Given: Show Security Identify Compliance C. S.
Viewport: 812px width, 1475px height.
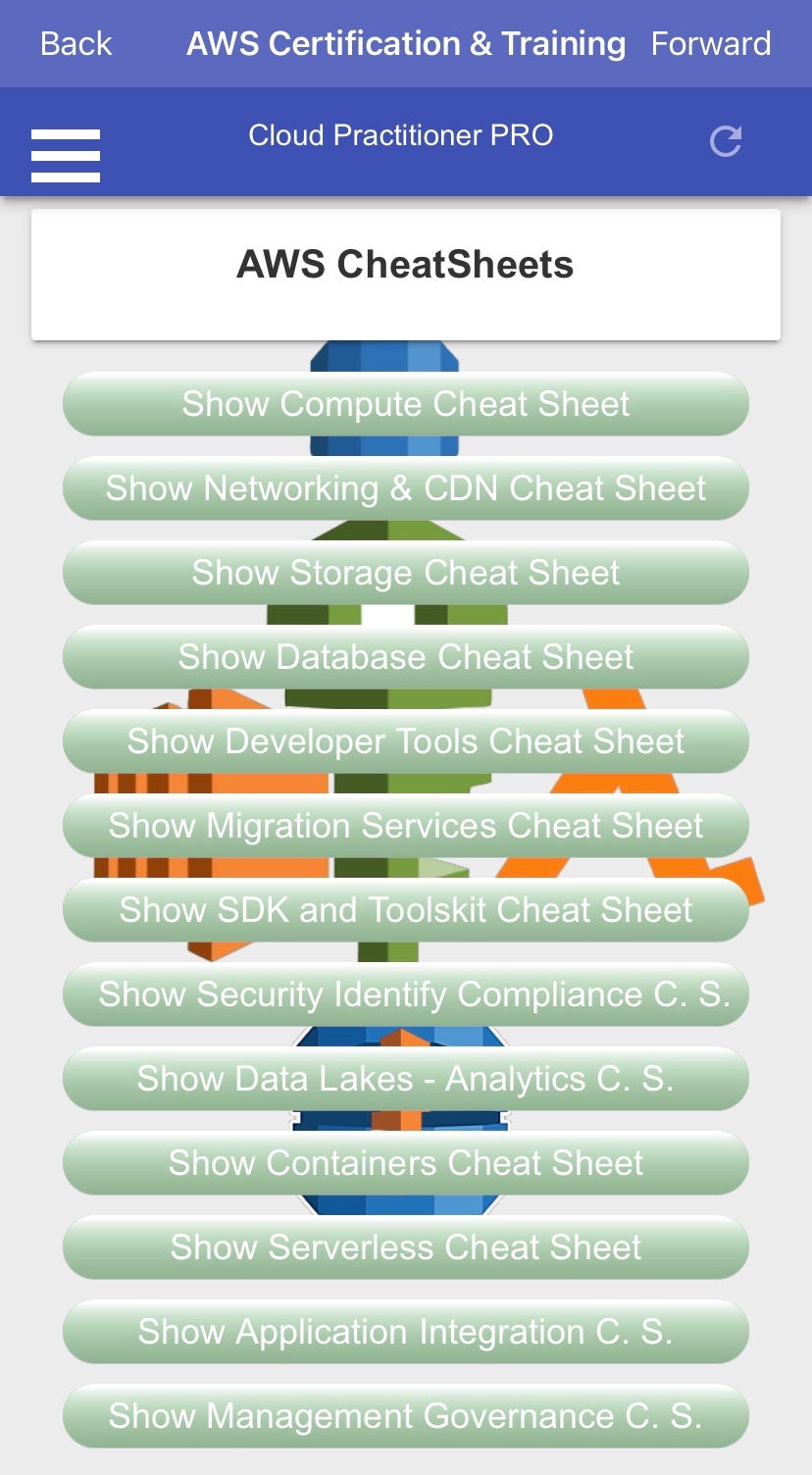Looking at the screenshot, I should coord(406,994).
